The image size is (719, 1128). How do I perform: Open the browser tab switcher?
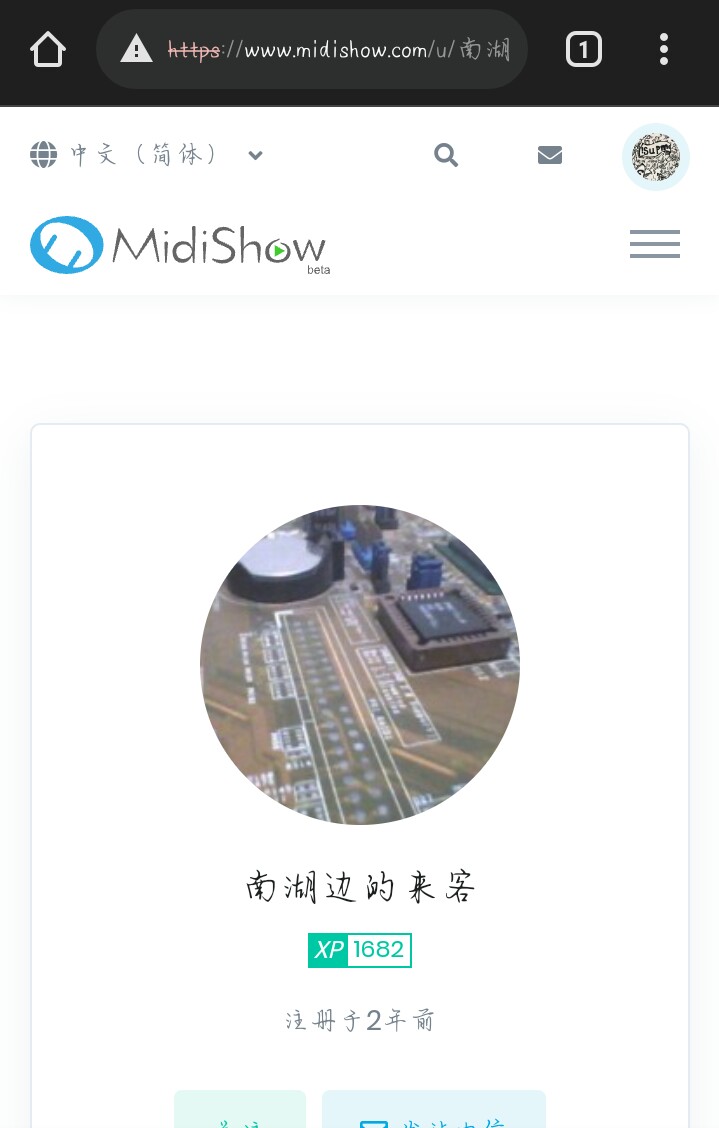tap(584, 49)
